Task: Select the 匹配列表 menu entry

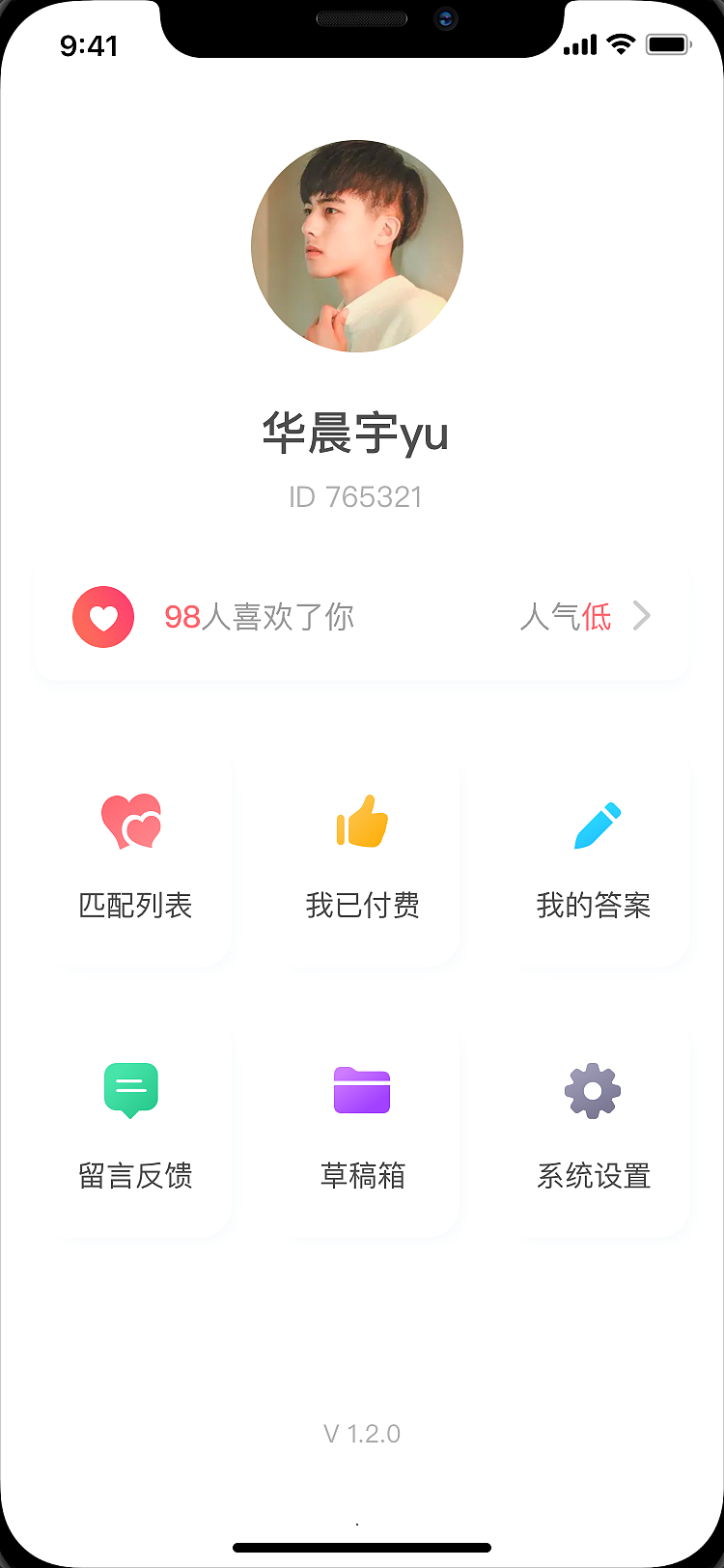Action: pyautogui.click(x=135, y=906)
